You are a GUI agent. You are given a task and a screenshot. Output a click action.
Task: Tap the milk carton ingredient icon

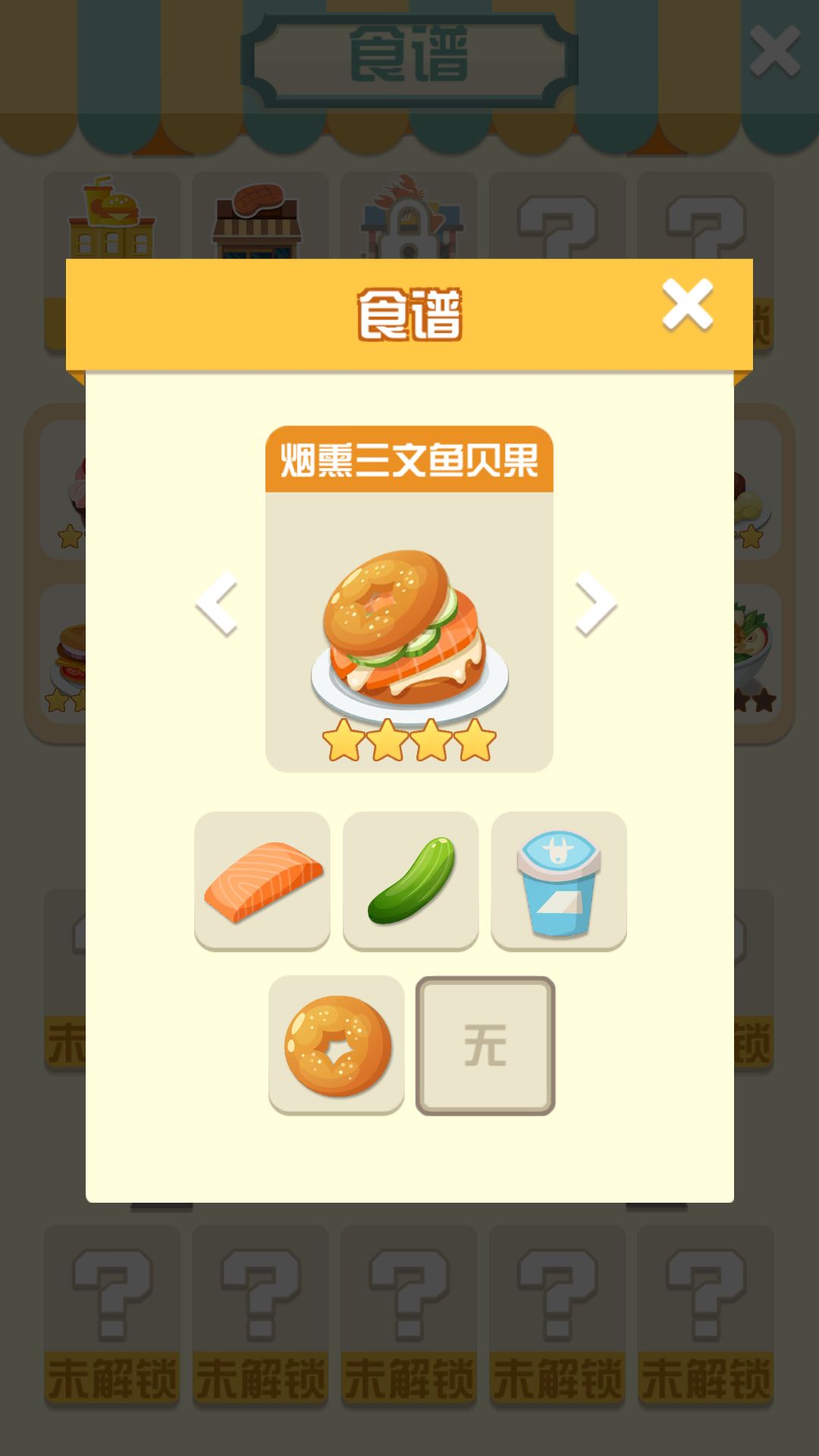558,880
